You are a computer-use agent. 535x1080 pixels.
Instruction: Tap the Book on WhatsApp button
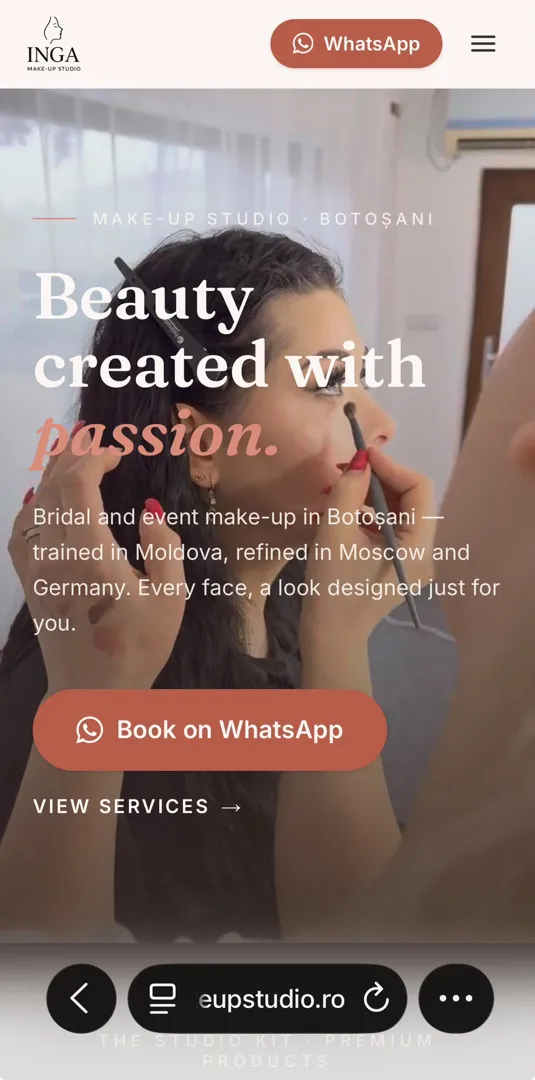[209, 729]
